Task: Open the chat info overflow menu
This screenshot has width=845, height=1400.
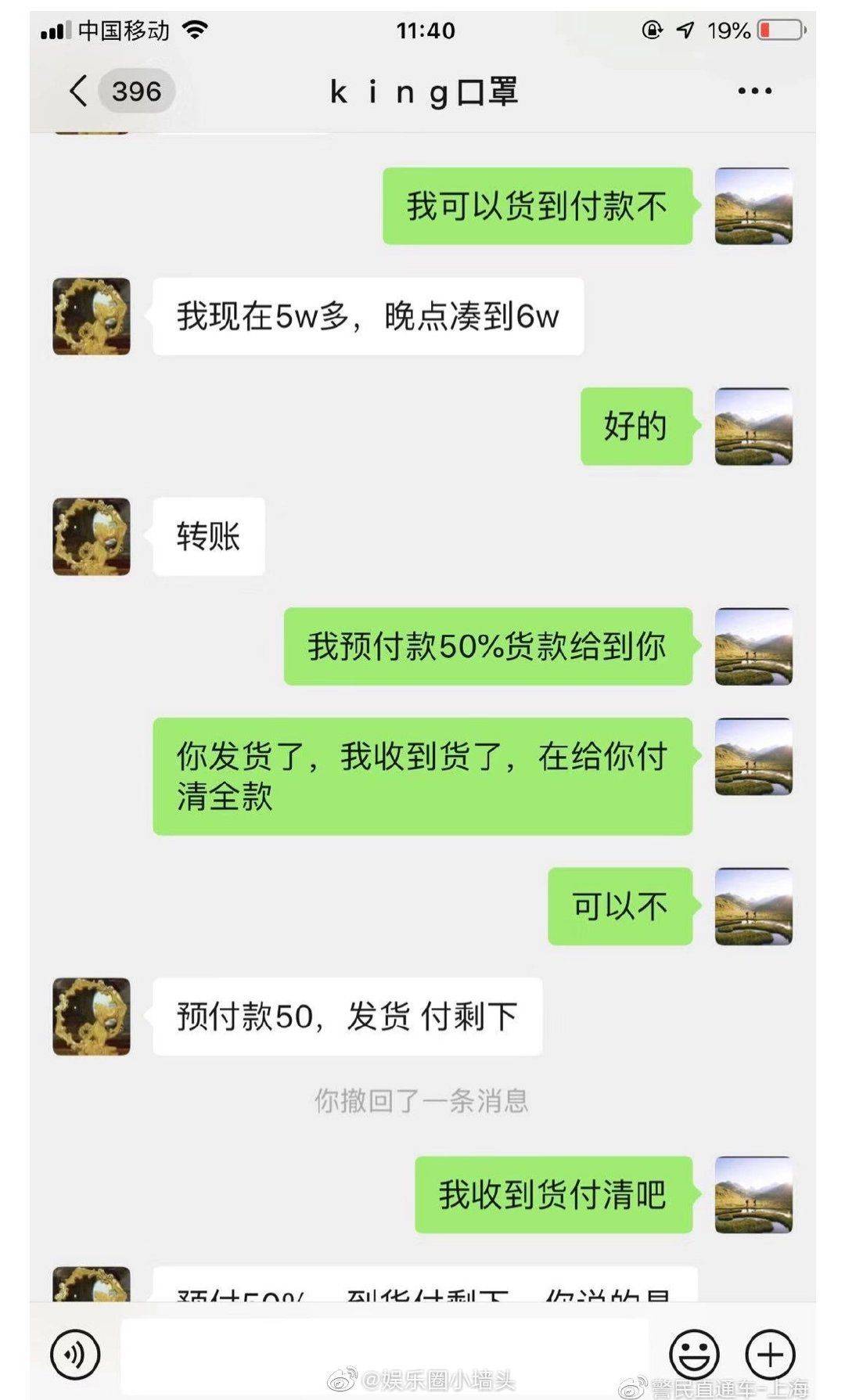Action: 755,92
